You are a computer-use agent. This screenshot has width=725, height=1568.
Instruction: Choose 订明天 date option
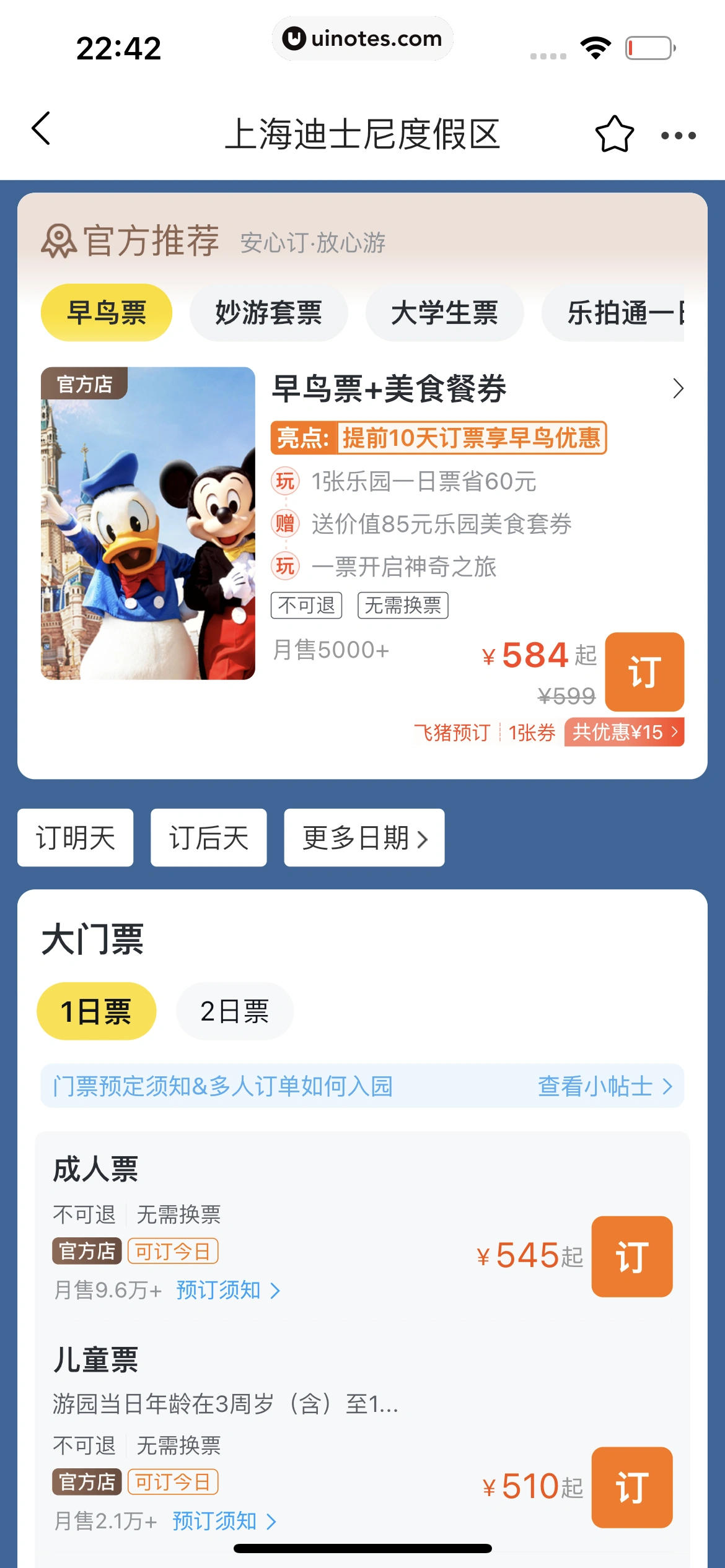76,838
